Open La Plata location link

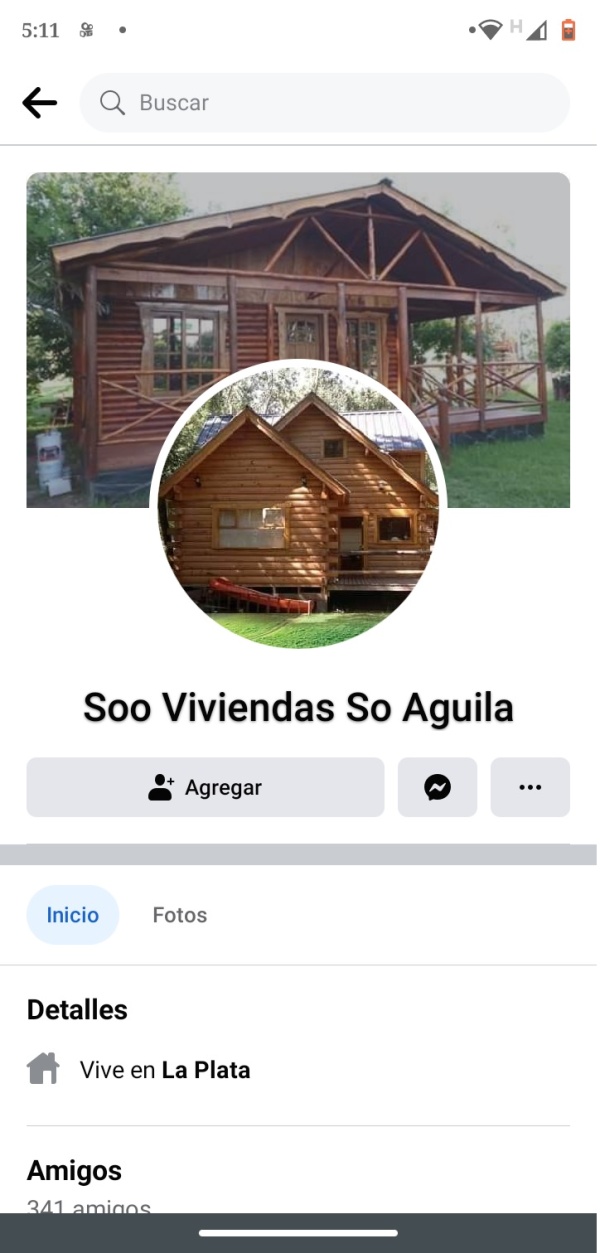tap(206, 1070)
